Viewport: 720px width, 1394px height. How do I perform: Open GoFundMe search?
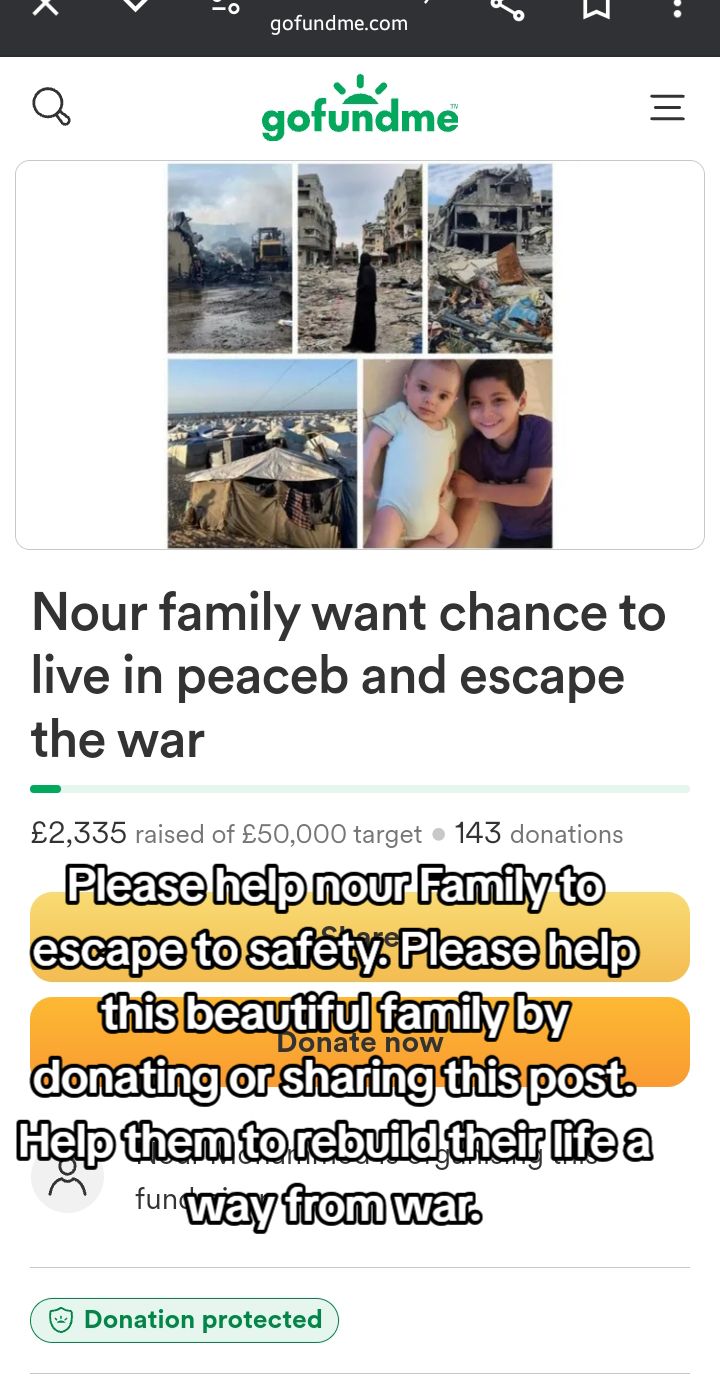[x=51, y=106]
